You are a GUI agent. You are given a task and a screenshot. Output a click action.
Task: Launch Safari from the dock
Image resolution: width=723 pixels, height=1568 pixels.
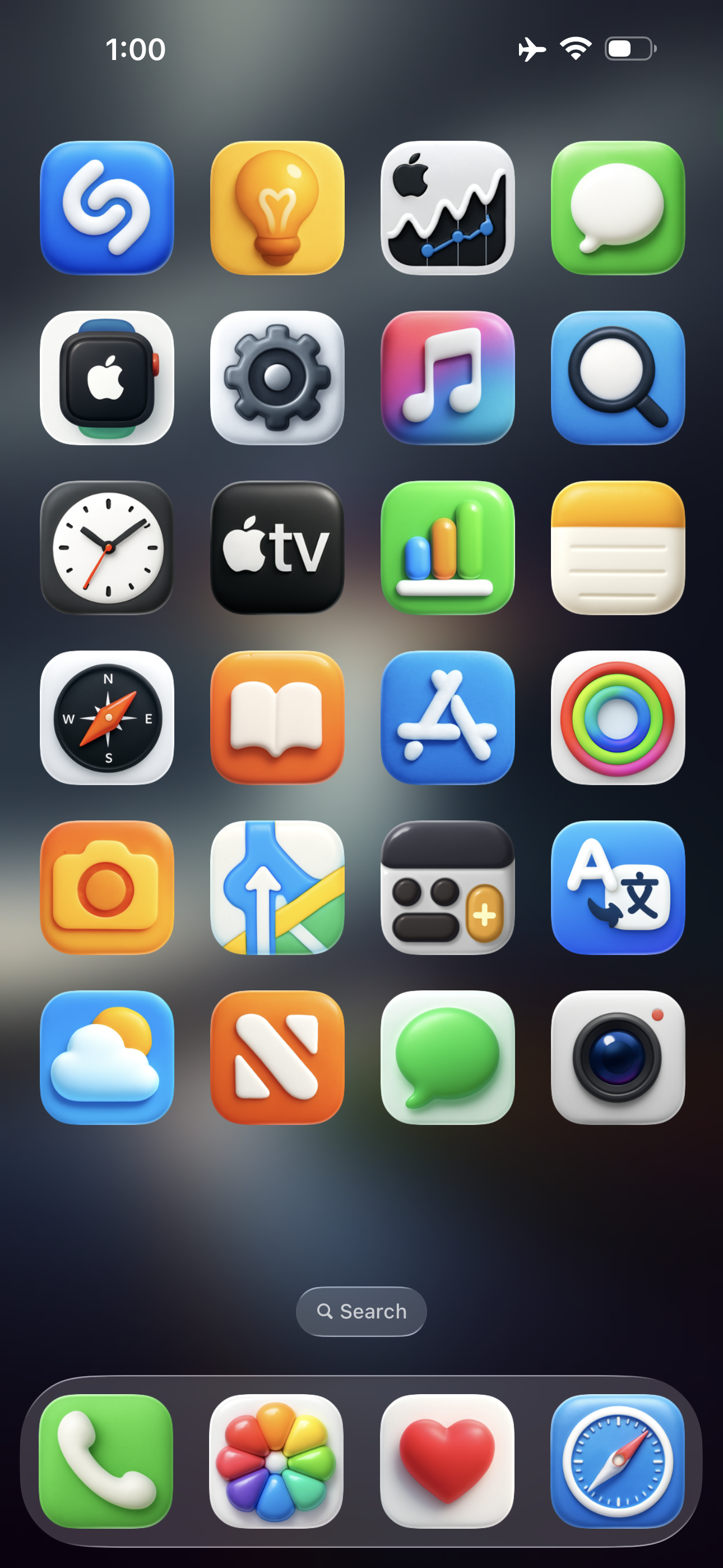coord(617,1461)
